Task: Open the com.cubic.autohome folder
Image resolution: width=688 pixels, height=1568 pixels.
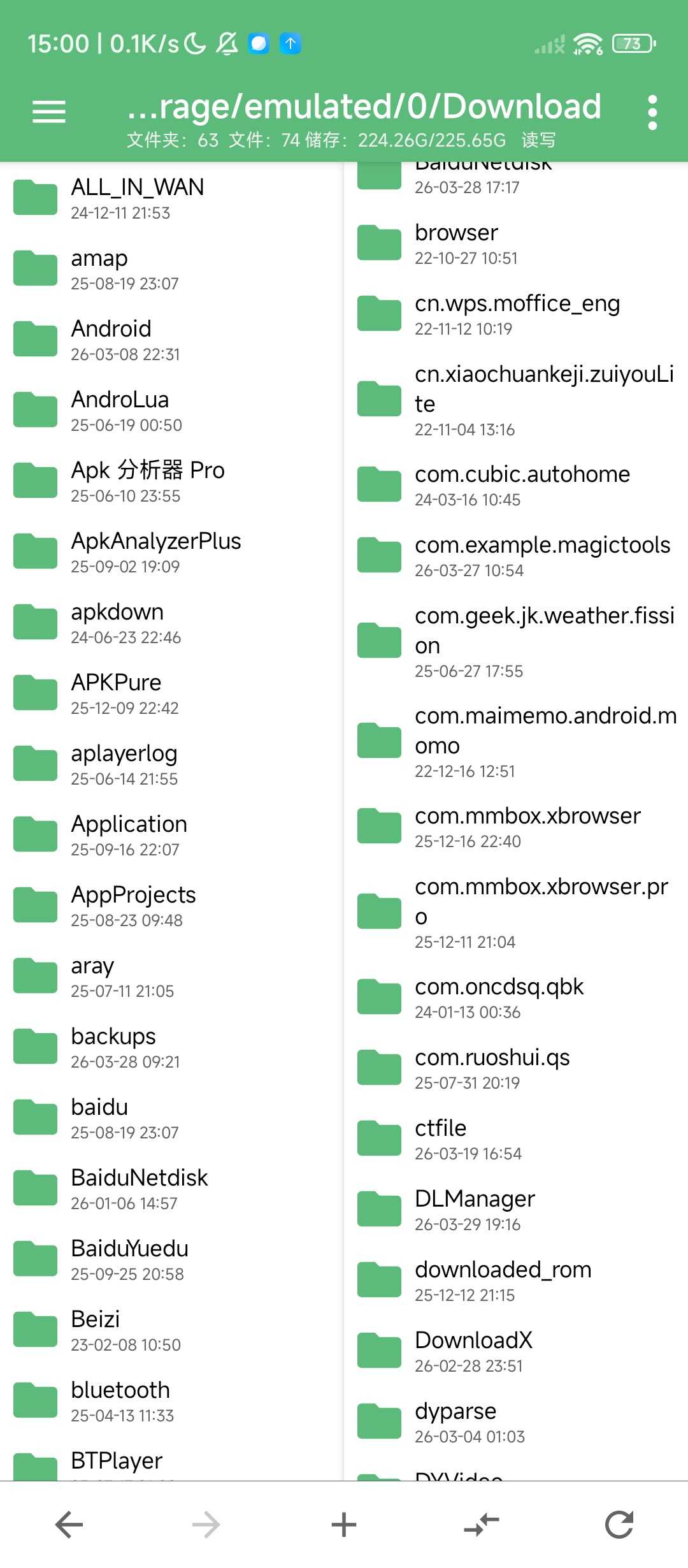Action: click(516, 485)
